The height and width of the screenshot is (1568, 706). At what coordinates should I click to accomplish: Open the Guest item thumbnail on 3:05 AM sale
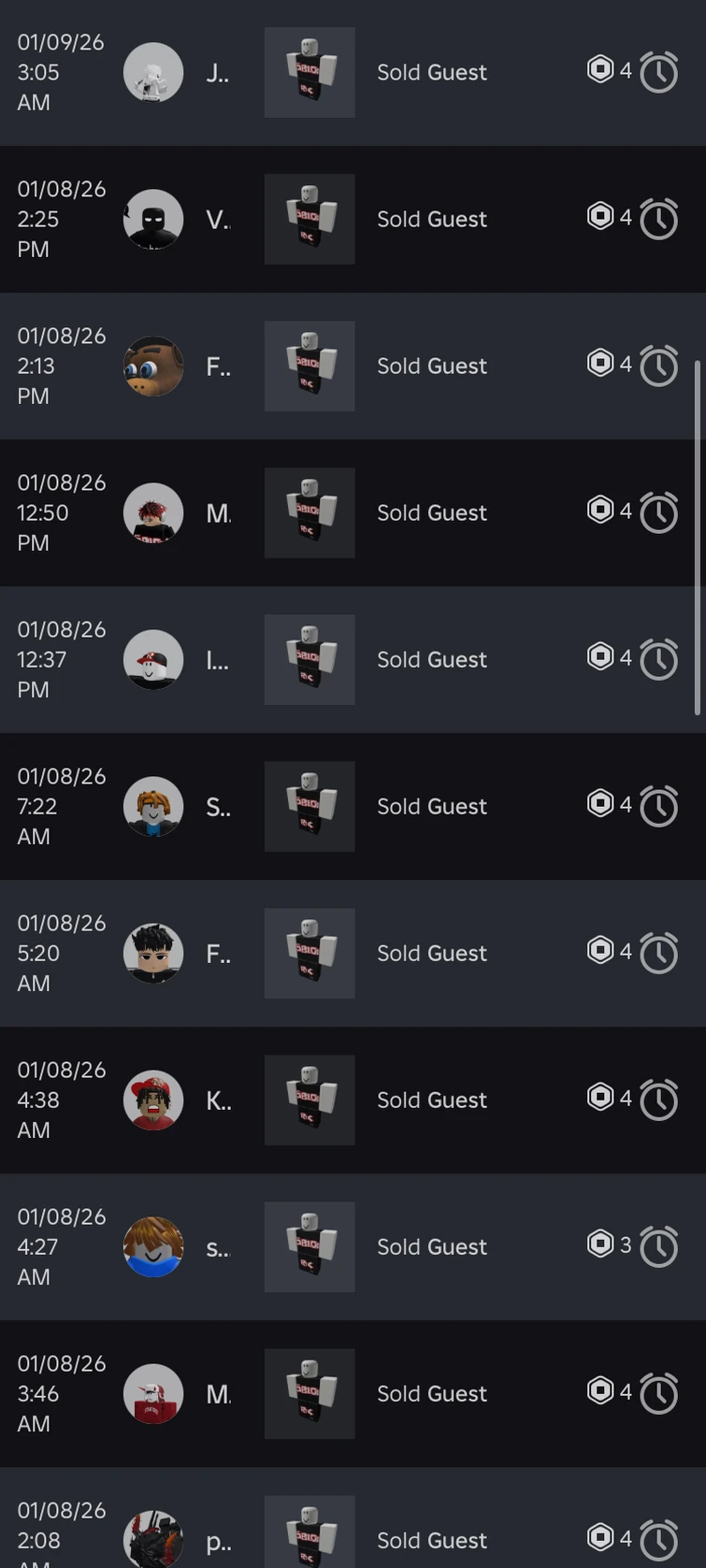[310, 72]
